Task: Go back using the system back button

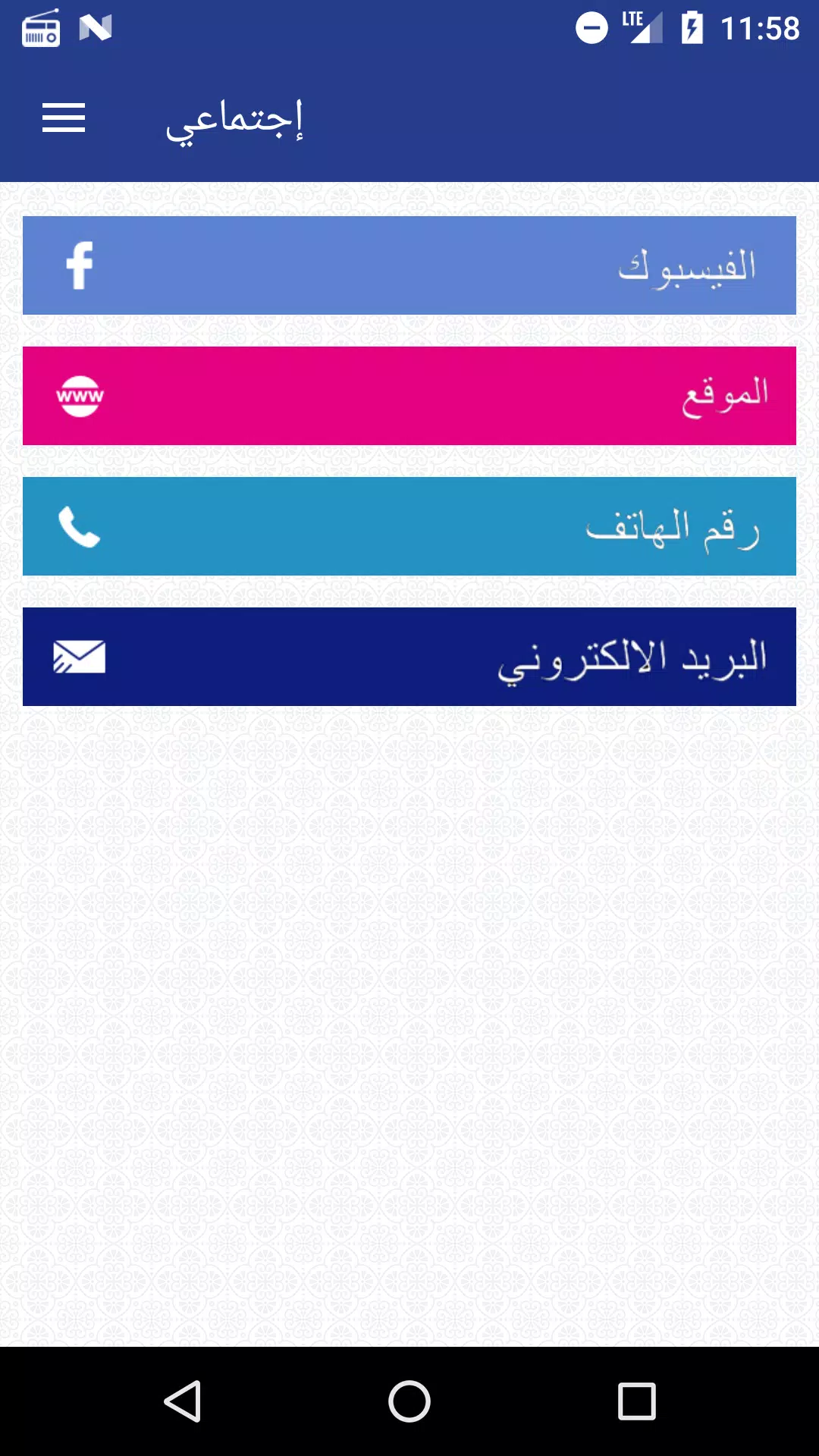Action: pos(183,1401)
